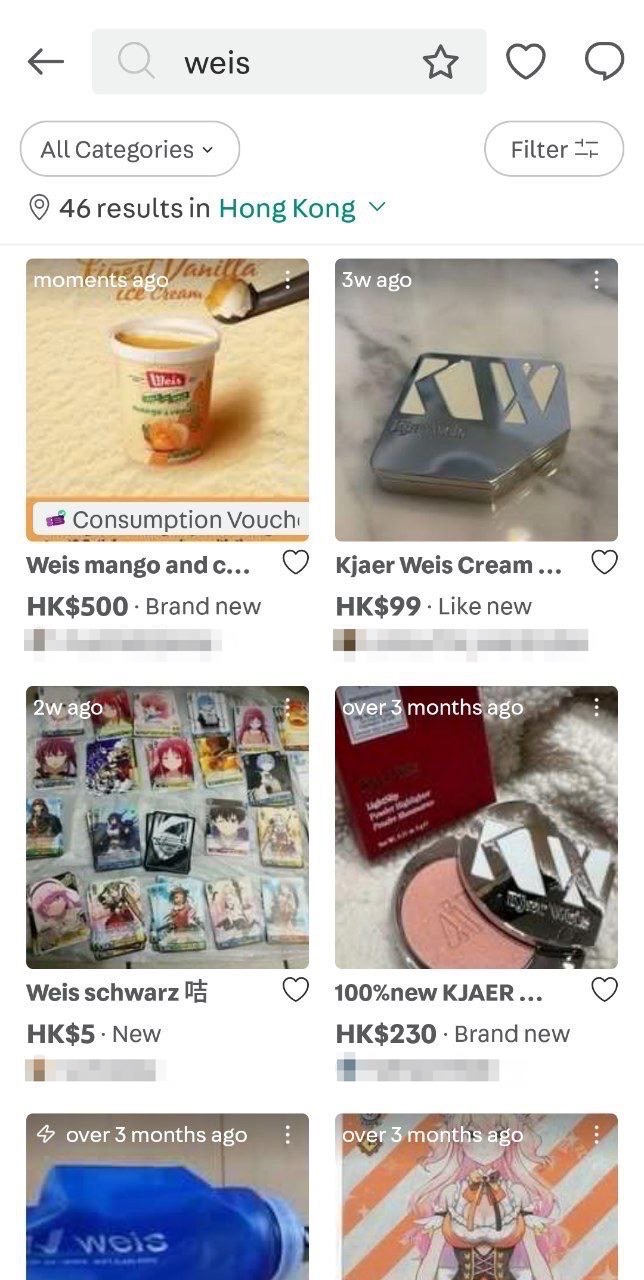
Task: Open the chat messages icon
Action: pyautogui.click(x=604, y=61)
